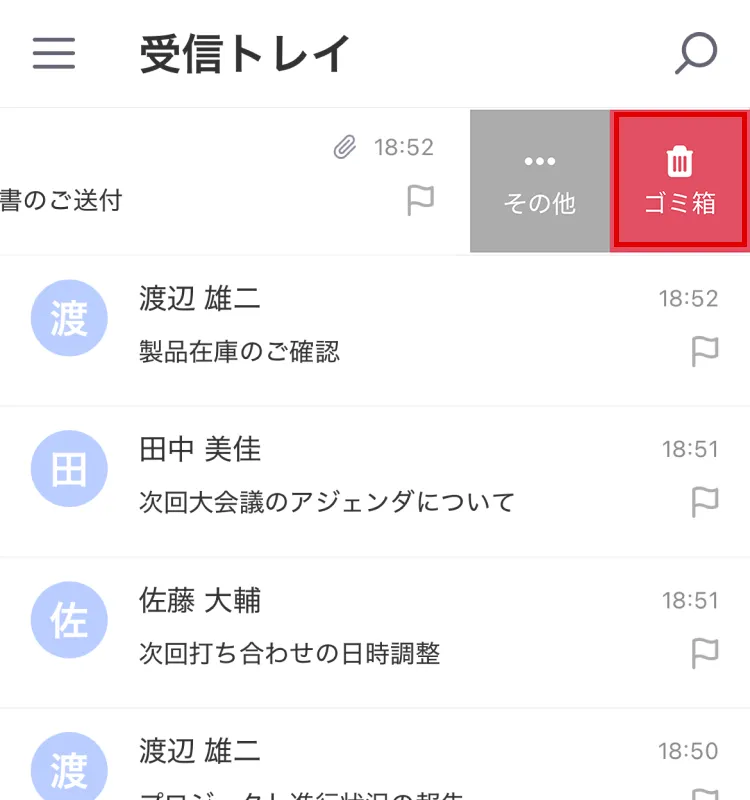This screenshot has height=800, width=750.
Task: Flag the mail from 佐藤 大輔
Action: [705, 653]
